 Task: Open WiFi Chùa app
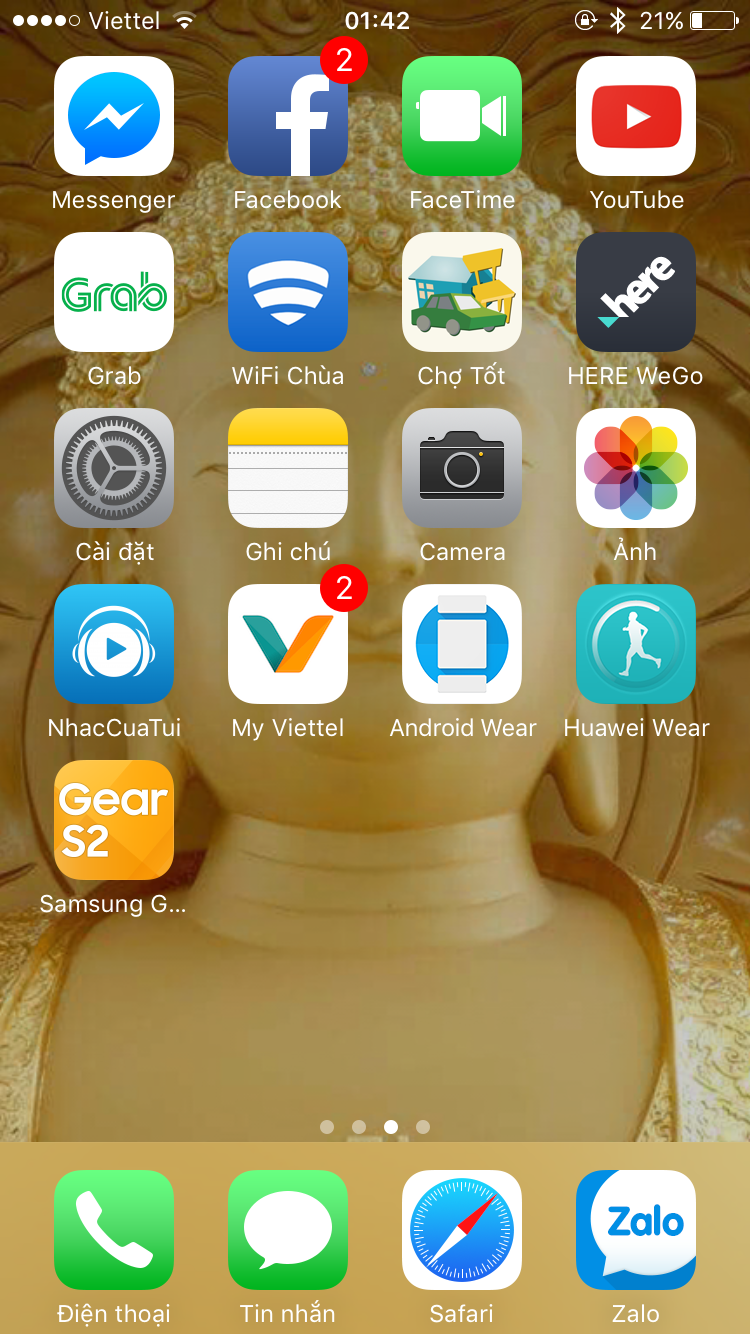point(288,293)
